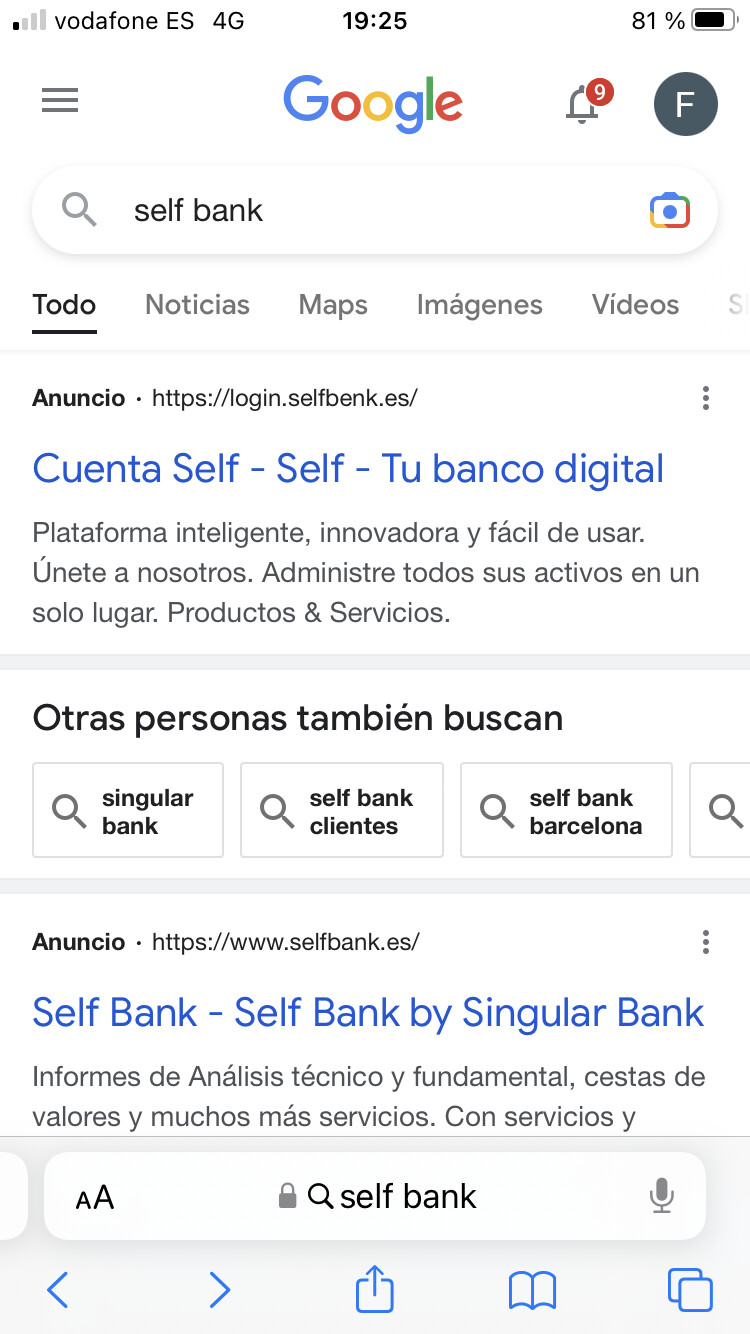This screenshot has width=750, height=1334.
Task: Select the self bank barcelona suggestion
Action: 566,811
